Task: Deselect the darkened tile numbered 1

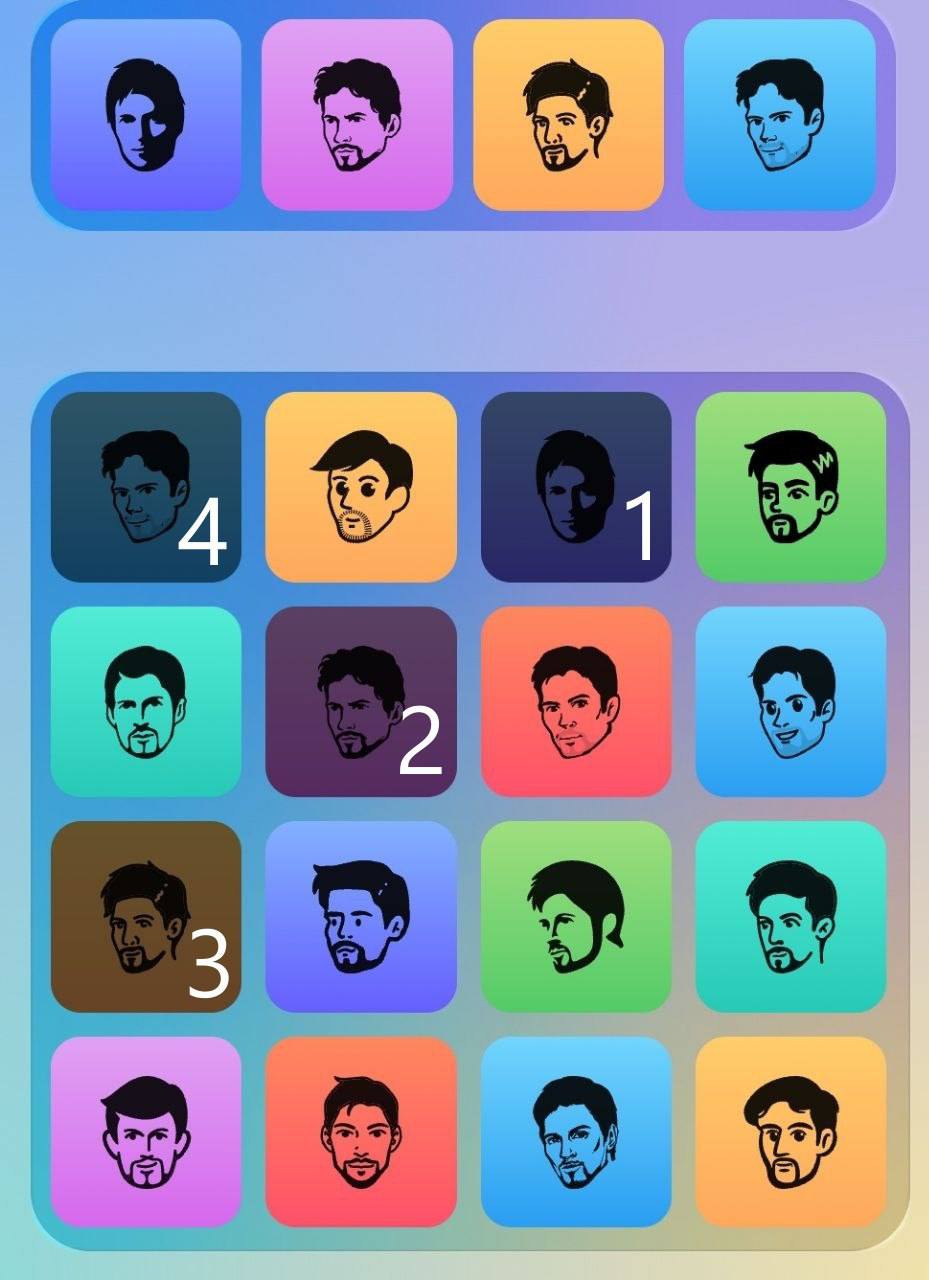Action: click(x=575, y=487)
